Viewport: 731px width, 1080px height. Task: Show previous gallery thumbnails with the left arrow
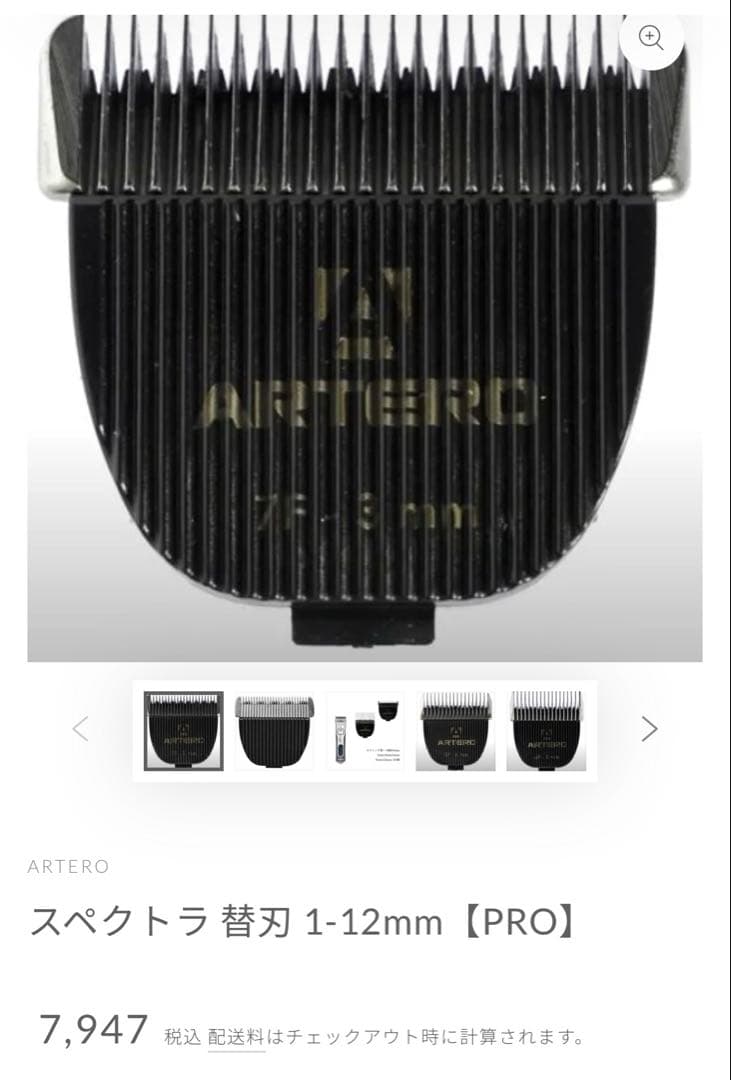click(x=80, y=729)
